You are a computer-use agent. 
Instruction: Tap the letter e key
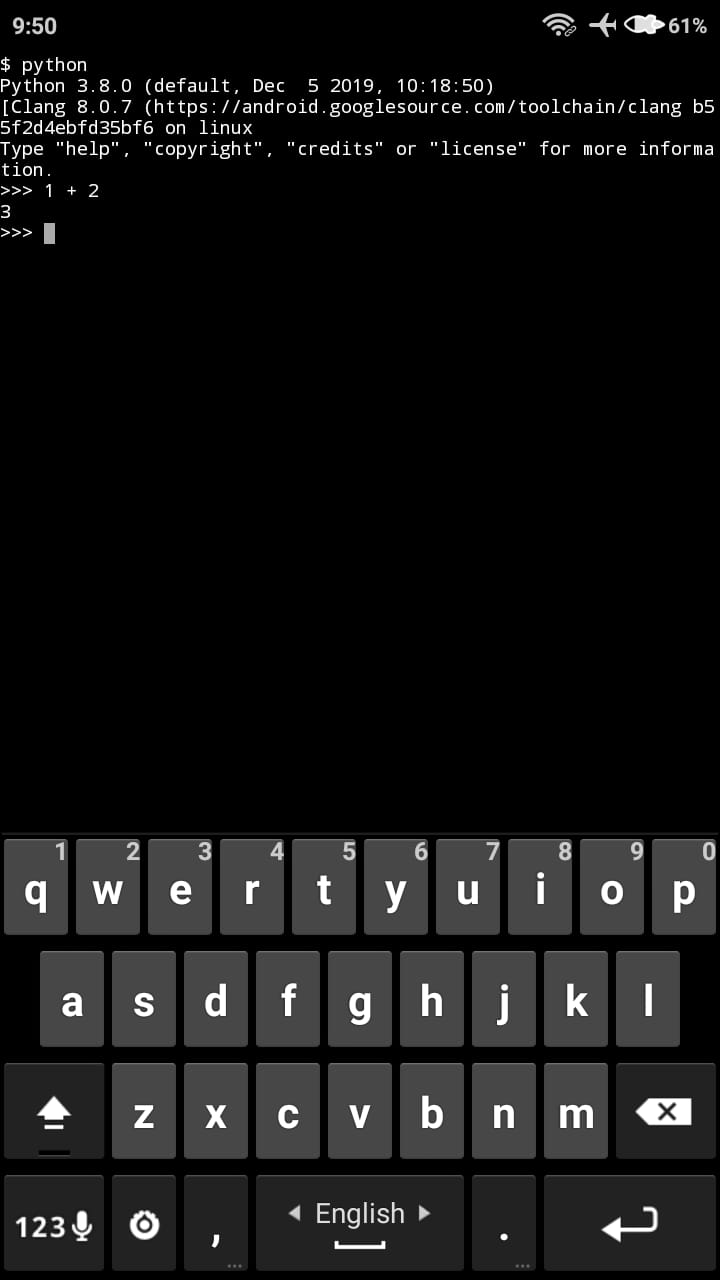pos(180,887)
